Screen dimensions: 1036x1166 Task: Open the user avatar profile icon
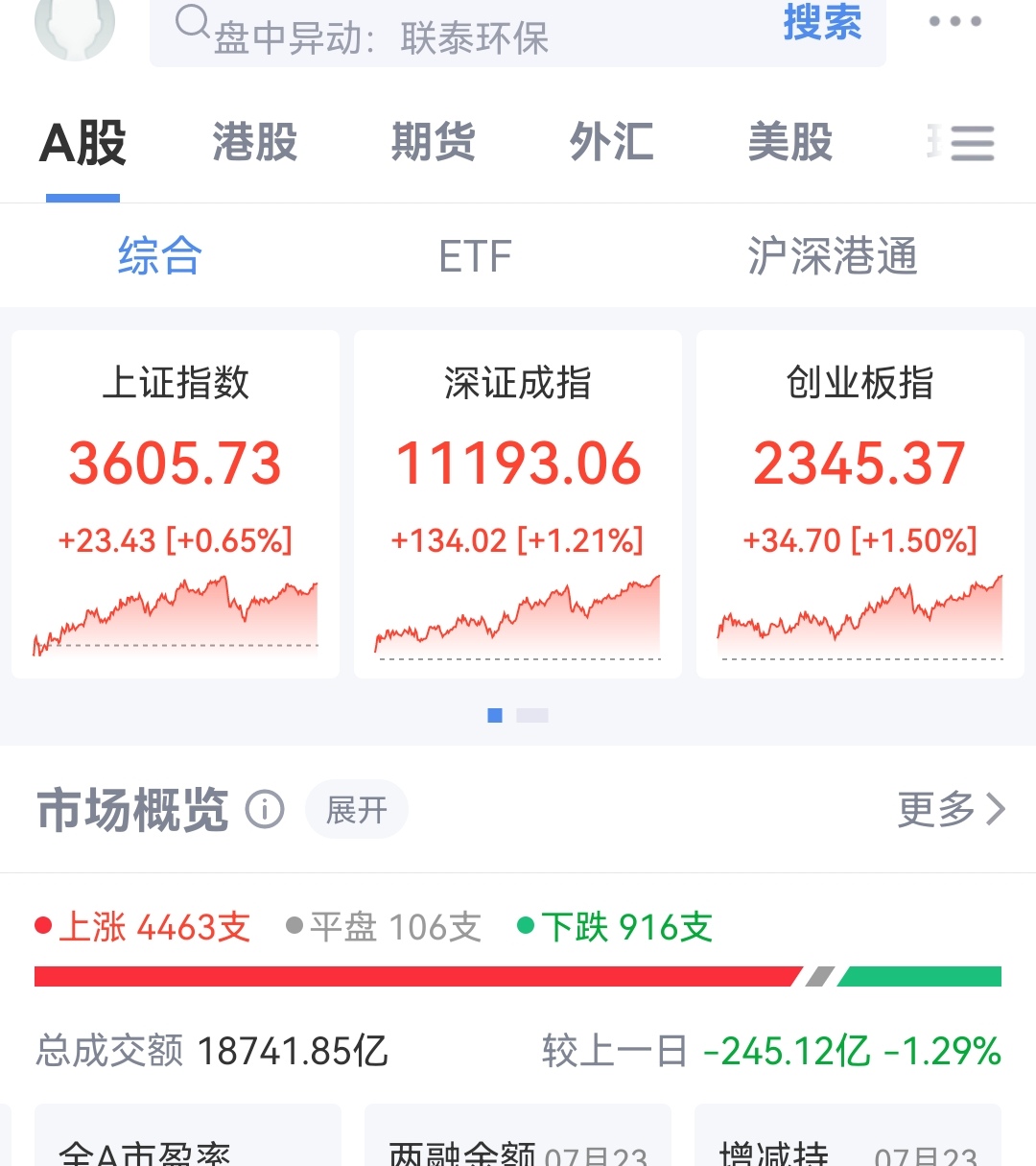[75, 29]
